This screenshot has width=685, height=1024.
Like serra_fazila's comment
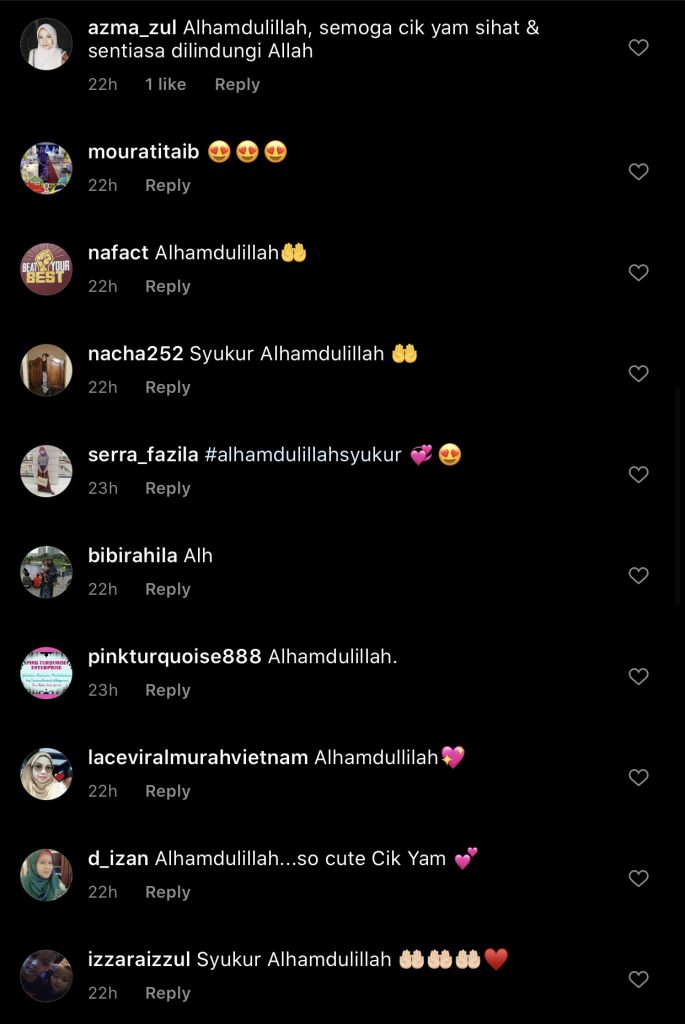coord(638,475)
